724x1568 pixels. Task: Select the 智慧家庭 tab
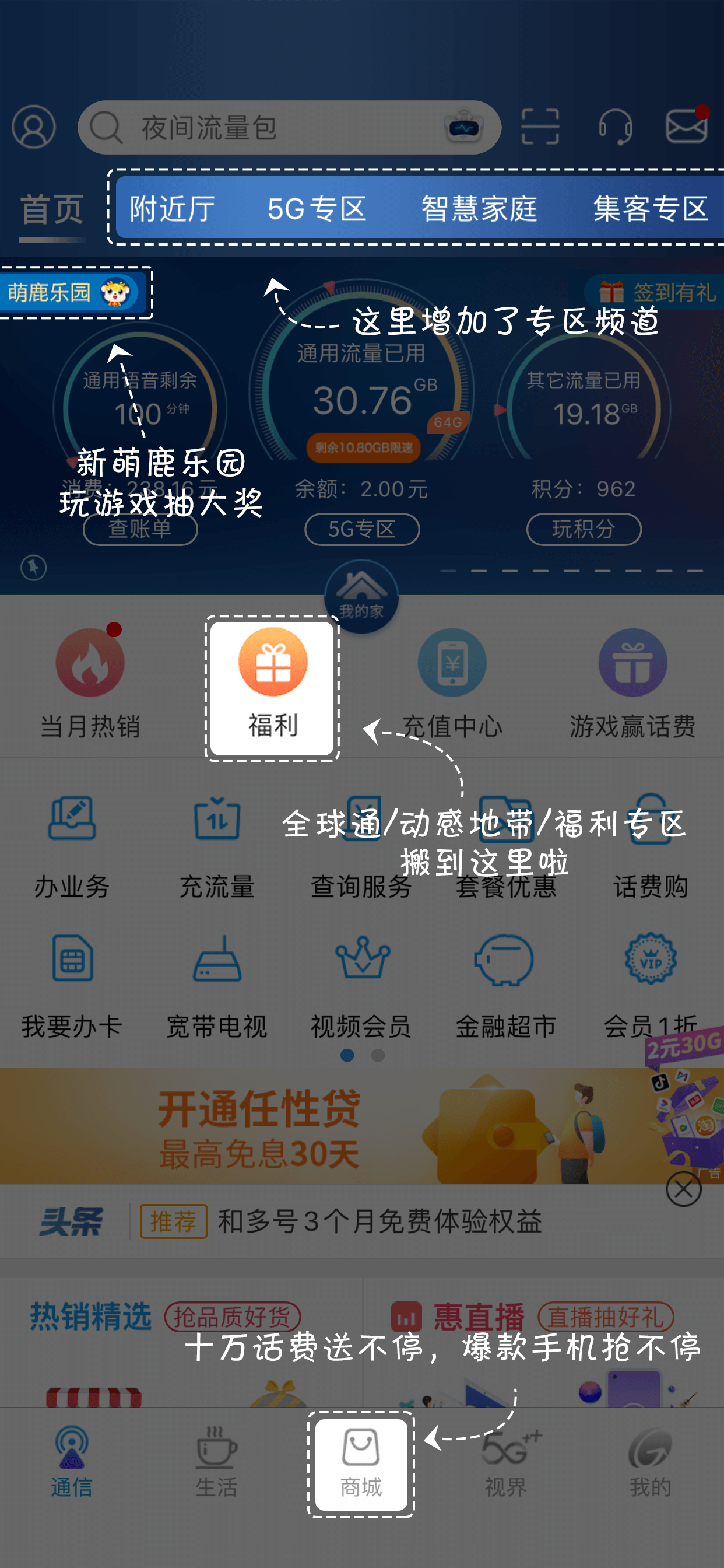(479, 209)
